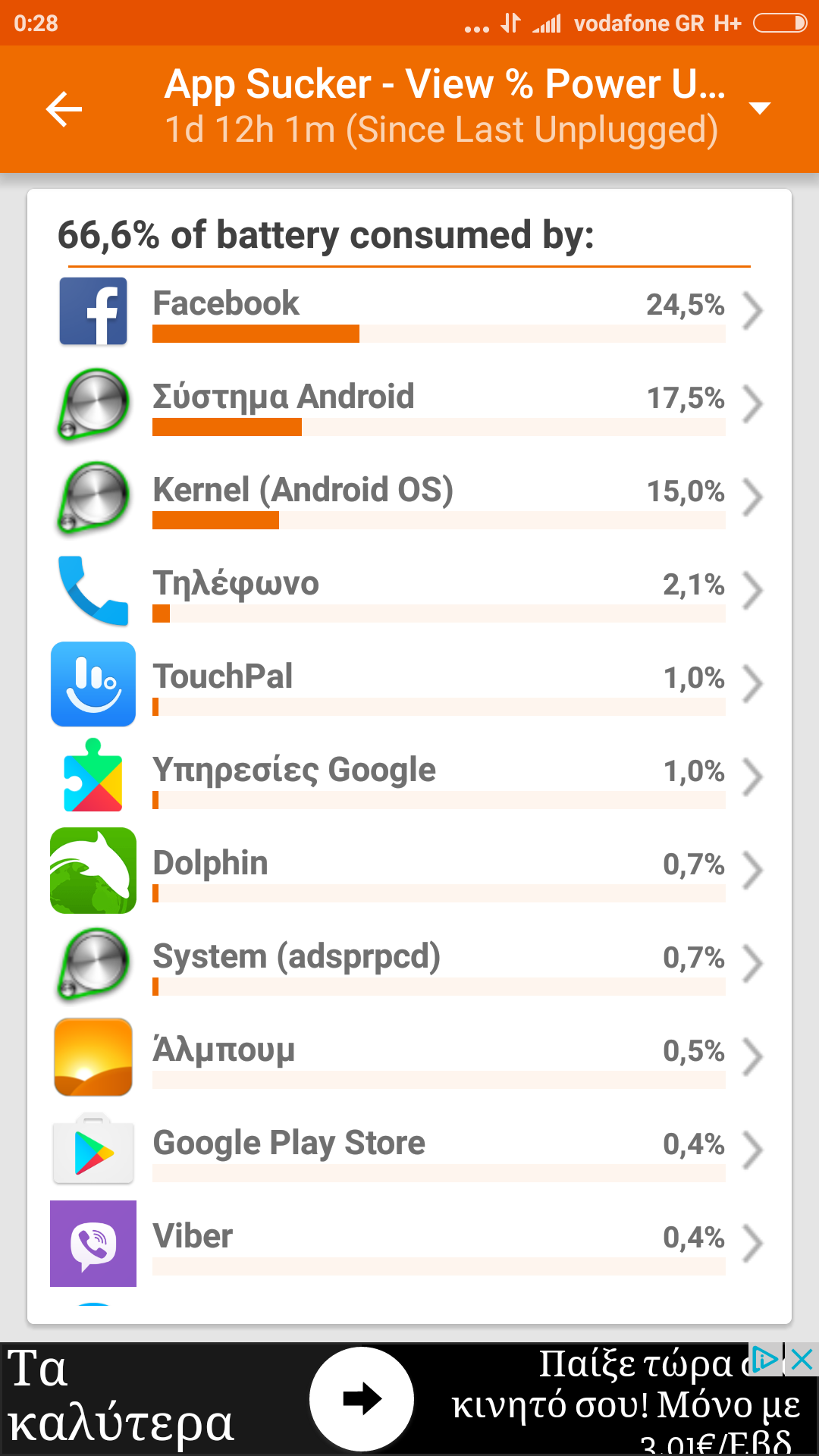
Task: Open Υπηρεσίες Google usage row
Action: tap(409, 778)
